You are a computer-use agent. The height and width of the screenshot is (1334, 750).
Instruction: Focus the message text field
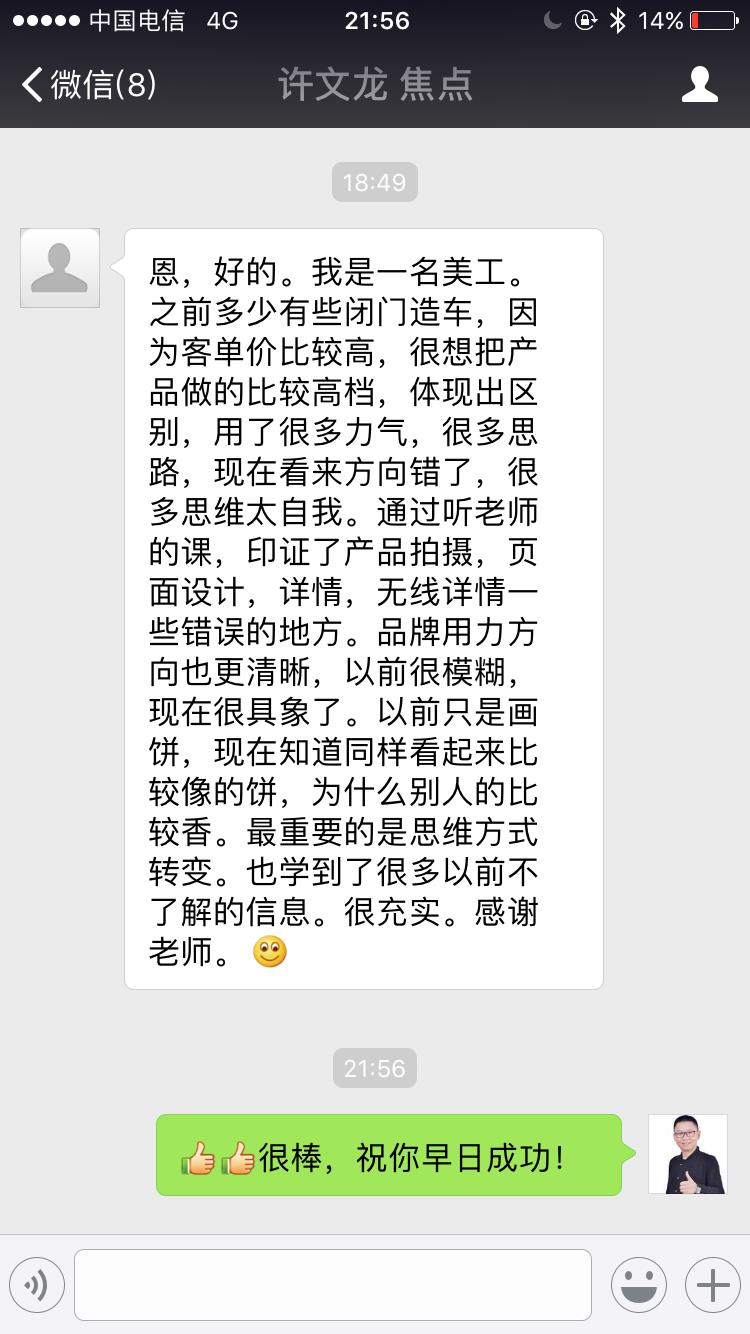pos(332,1285)
